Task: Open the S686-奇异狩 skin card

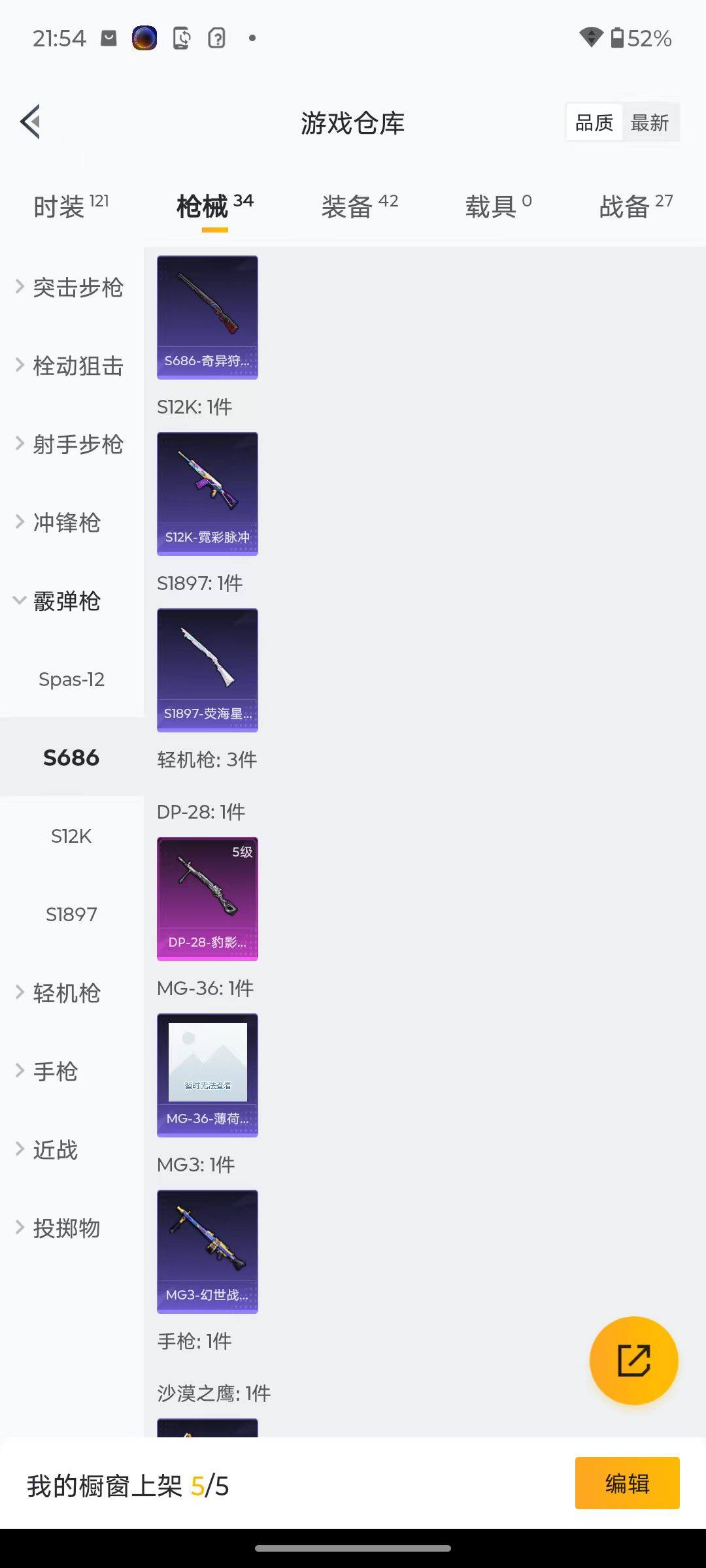Action: click(x=207, y=318)
